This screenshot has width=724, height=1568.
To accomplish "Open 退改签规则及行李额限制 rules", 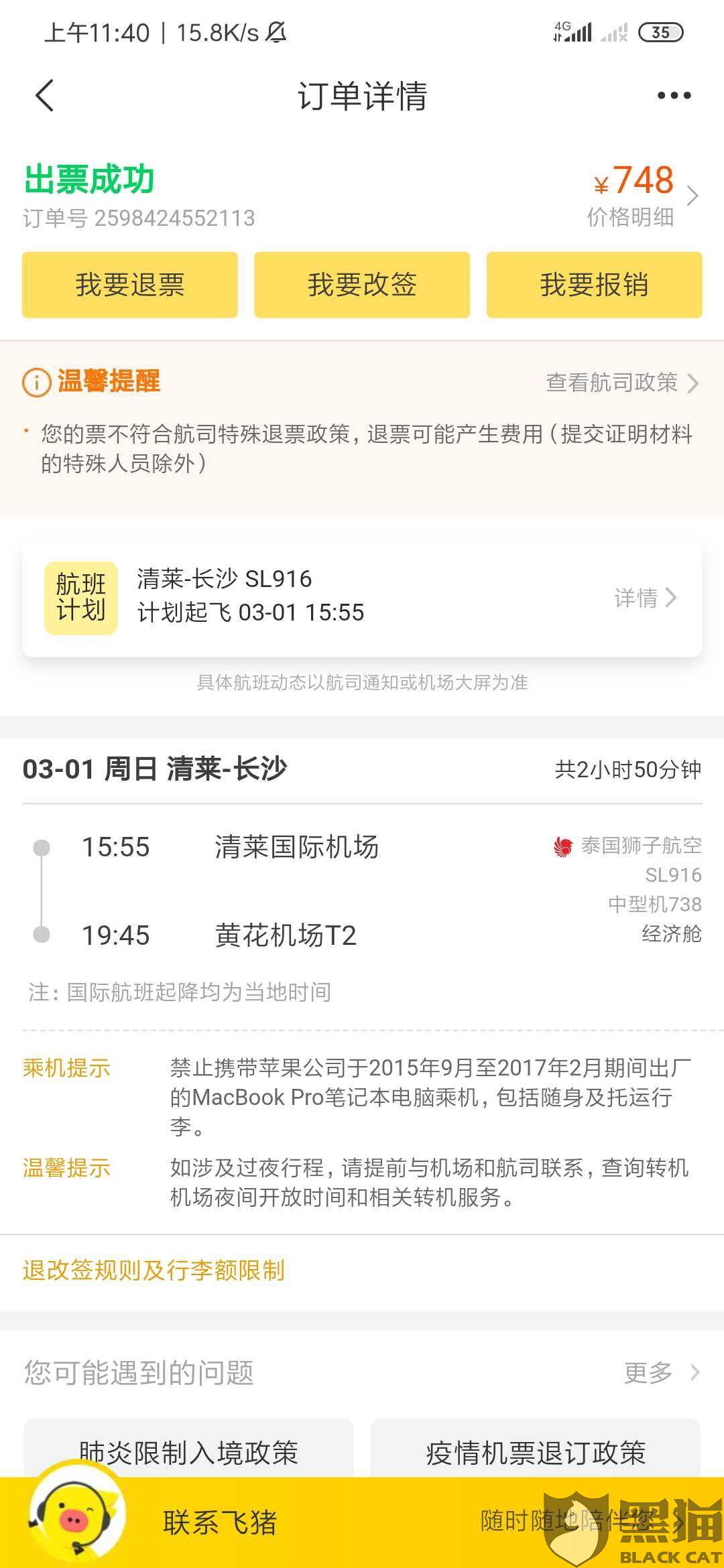I will 154,1270.
